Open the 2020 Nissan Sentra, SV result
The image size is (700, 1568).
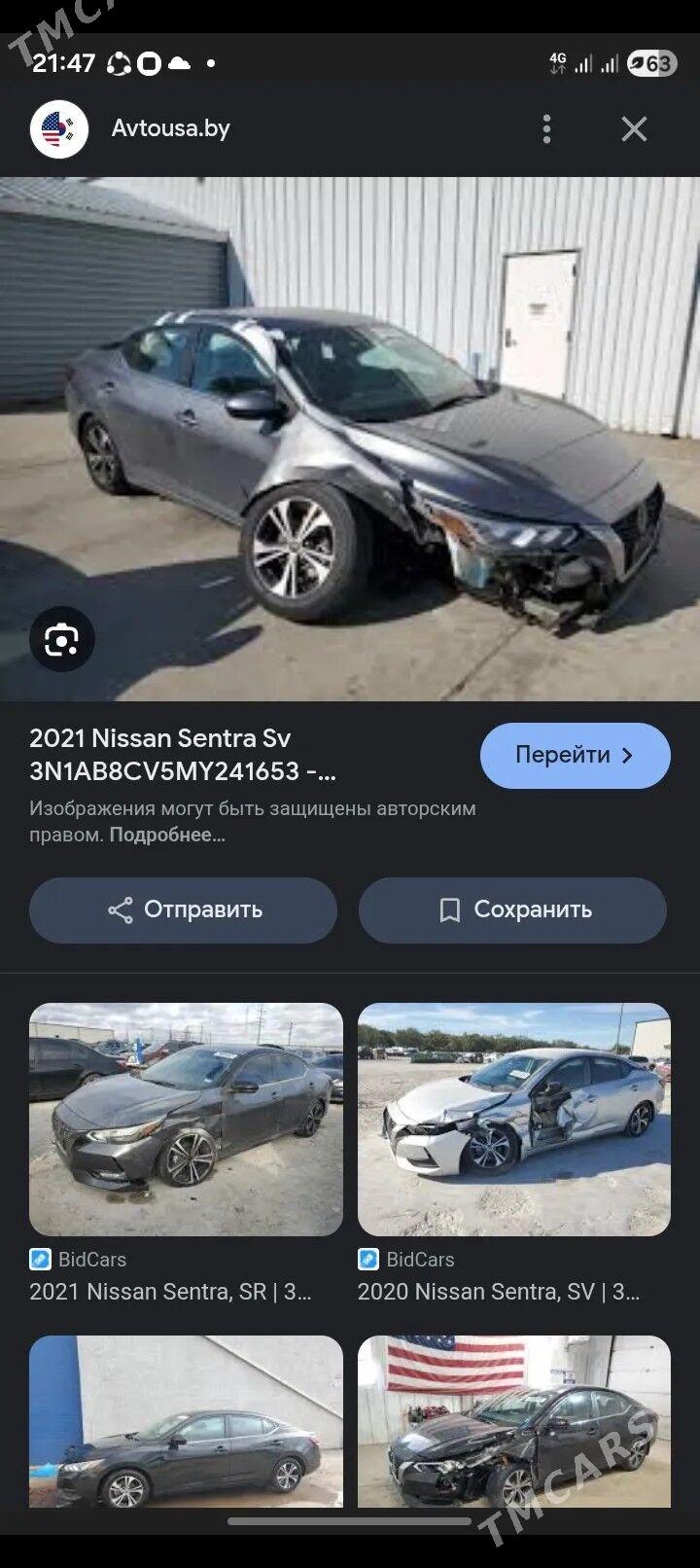[513, 1120]
